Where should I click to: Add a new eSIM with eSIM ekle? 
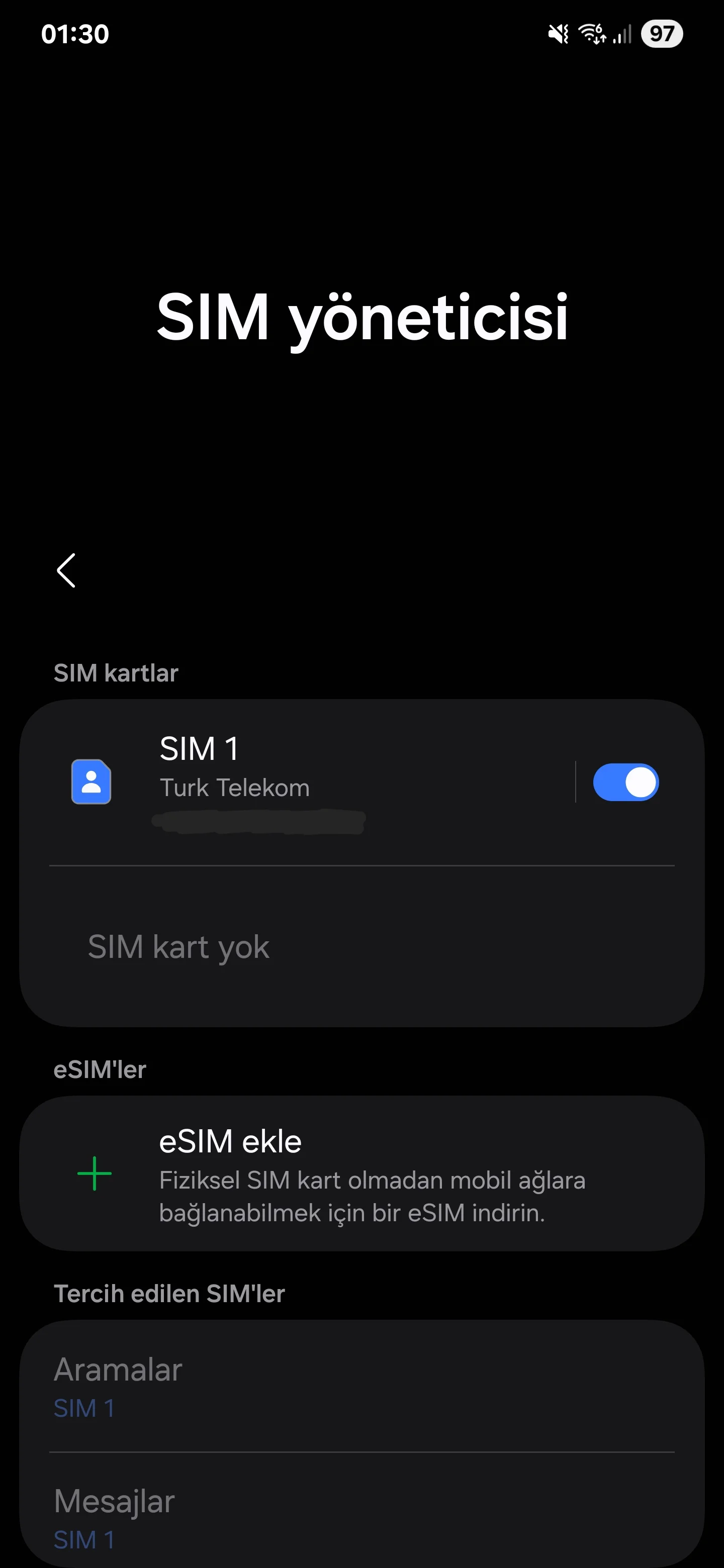tap(361, 1173)
